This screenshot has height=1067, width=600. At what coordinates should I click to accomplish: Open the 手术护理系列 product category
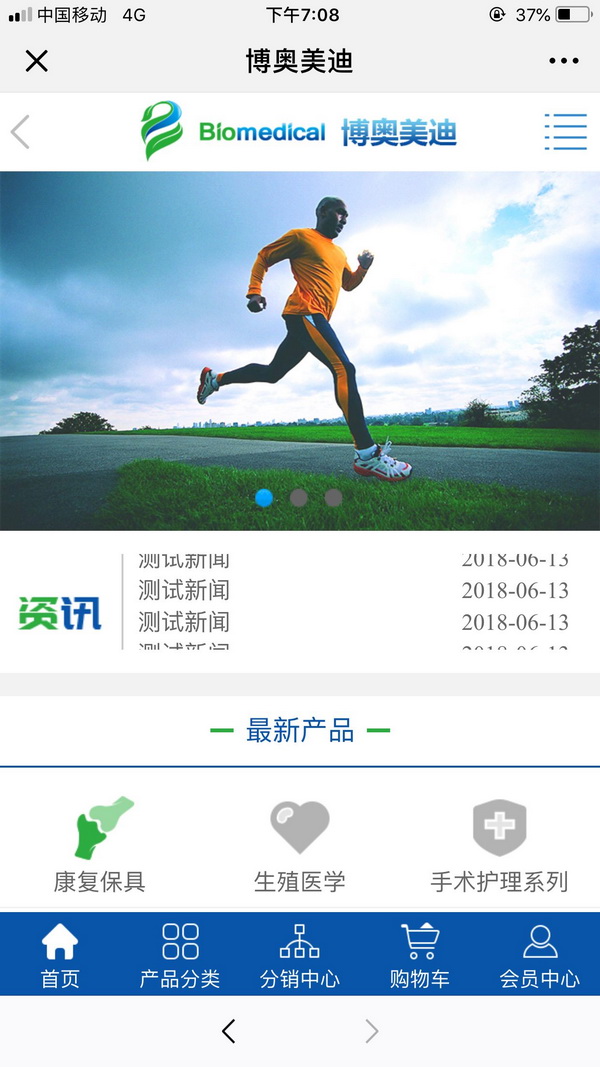pyautogui.click(x=499, y=845)
